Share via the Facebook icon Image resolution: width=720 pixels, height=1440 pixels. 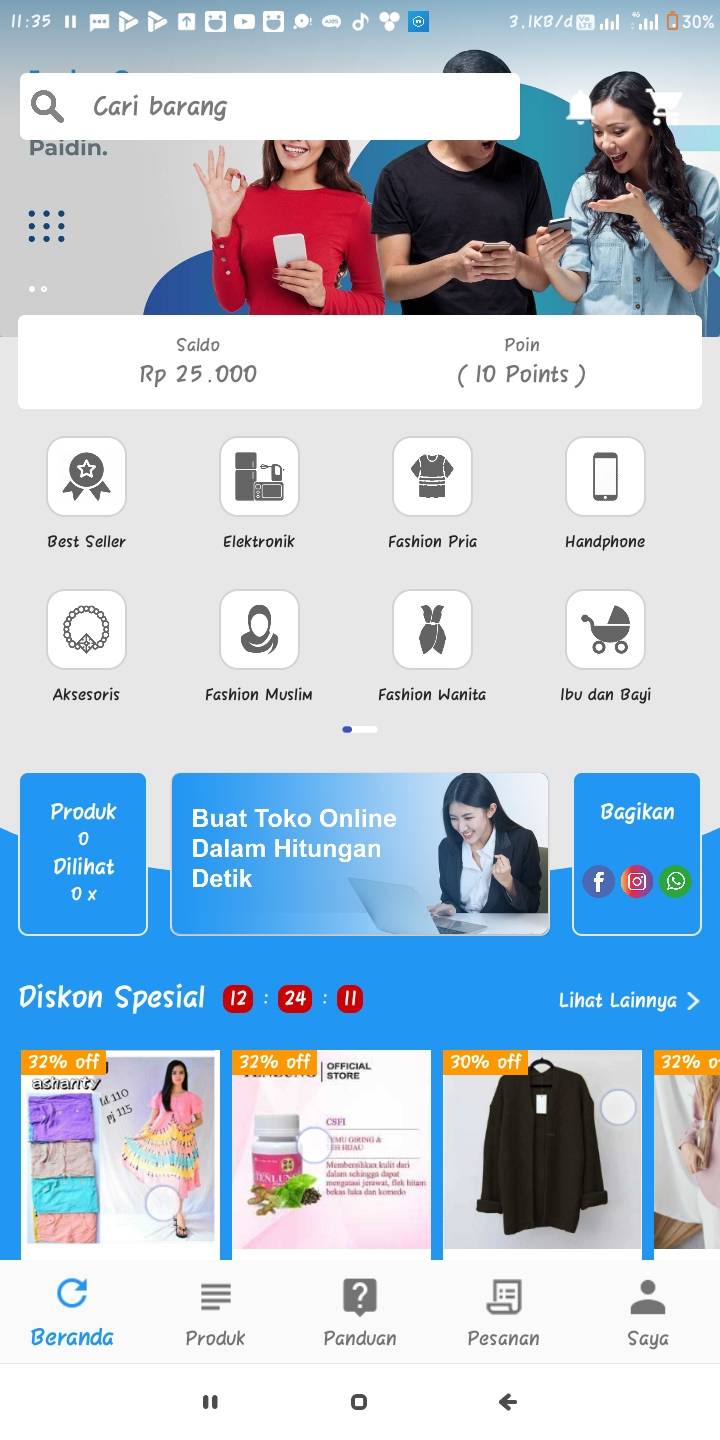(599, 881)
